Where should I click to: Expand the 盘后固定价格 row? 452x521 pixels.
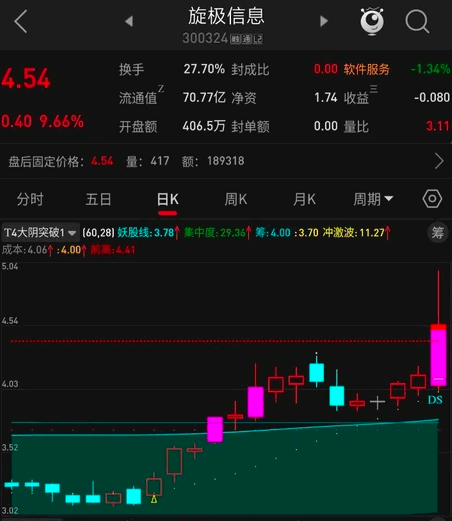click(226, 161)
